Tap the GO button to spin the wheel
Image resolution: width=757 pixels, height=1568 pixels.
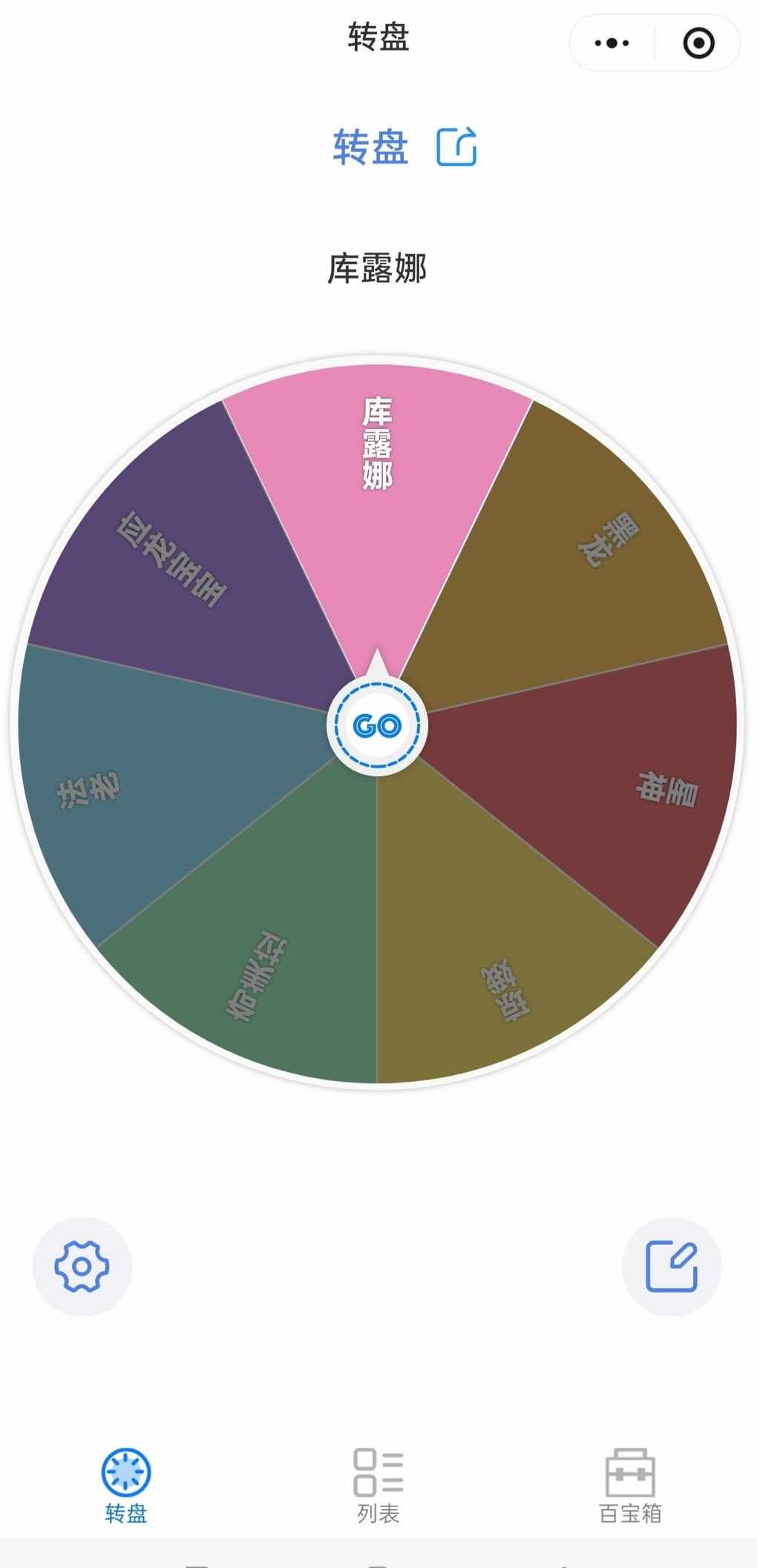point(377,726)
